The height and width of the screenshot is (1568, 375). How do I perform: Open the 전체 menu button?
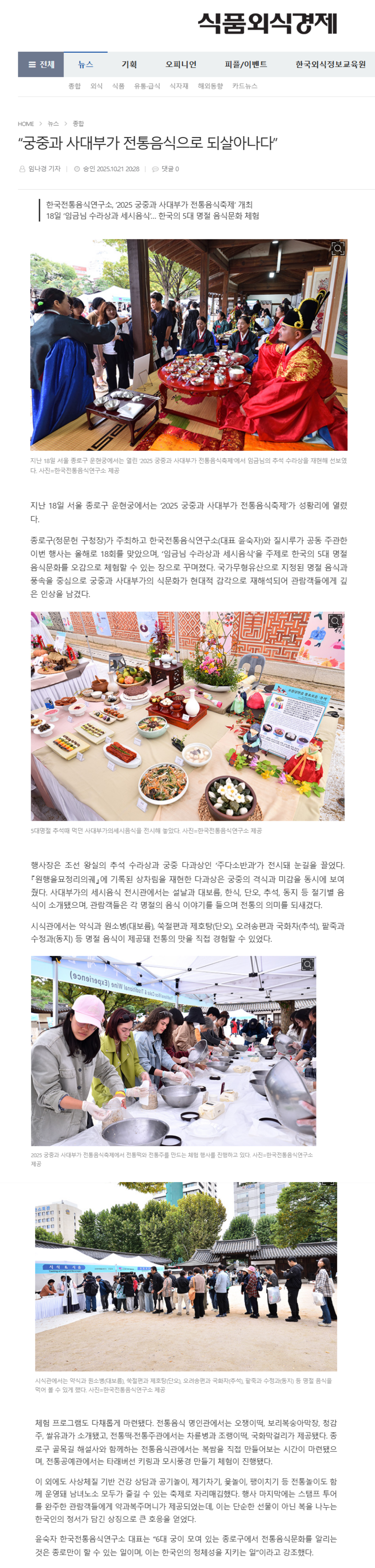[41, 64]
